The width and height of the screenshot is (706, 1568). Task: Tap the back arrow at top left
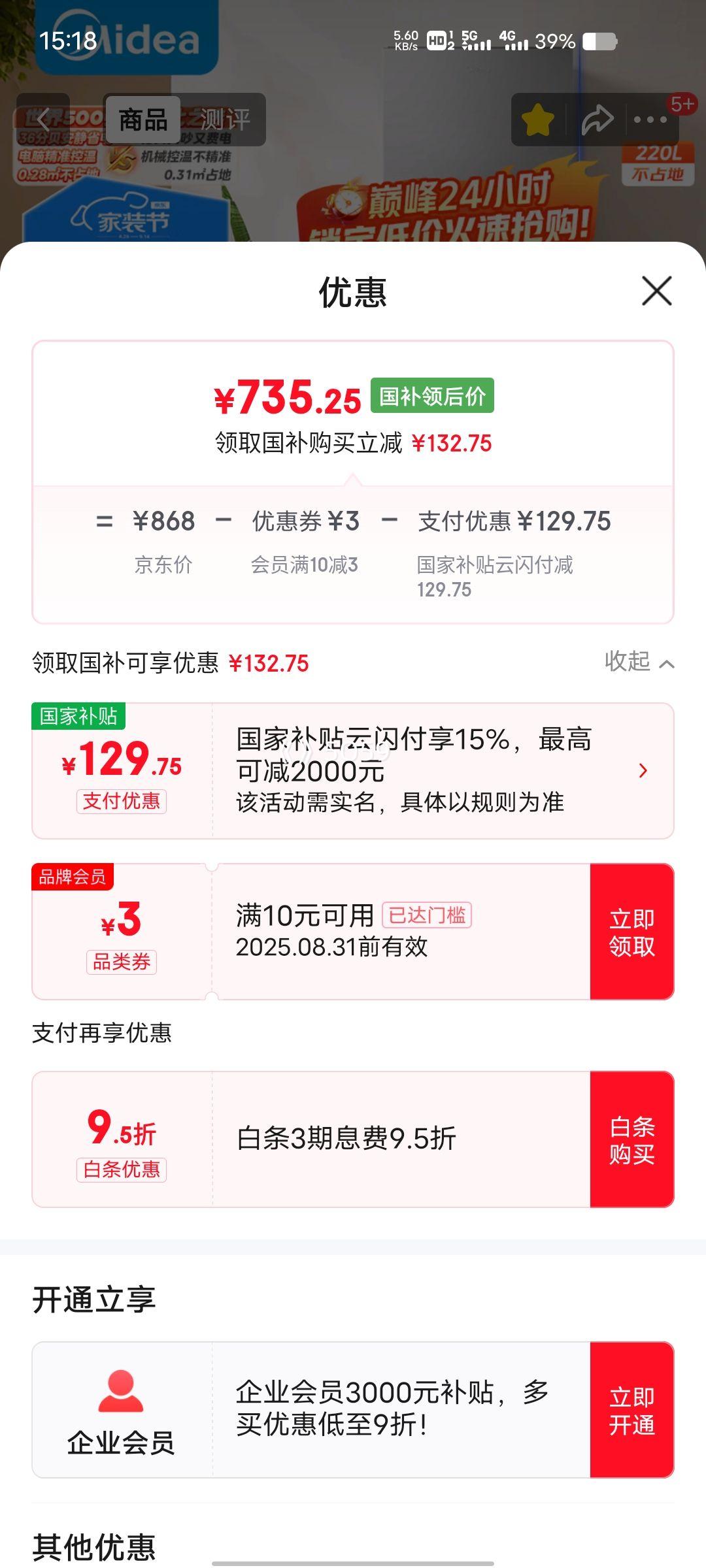click(x=43, y=119)
